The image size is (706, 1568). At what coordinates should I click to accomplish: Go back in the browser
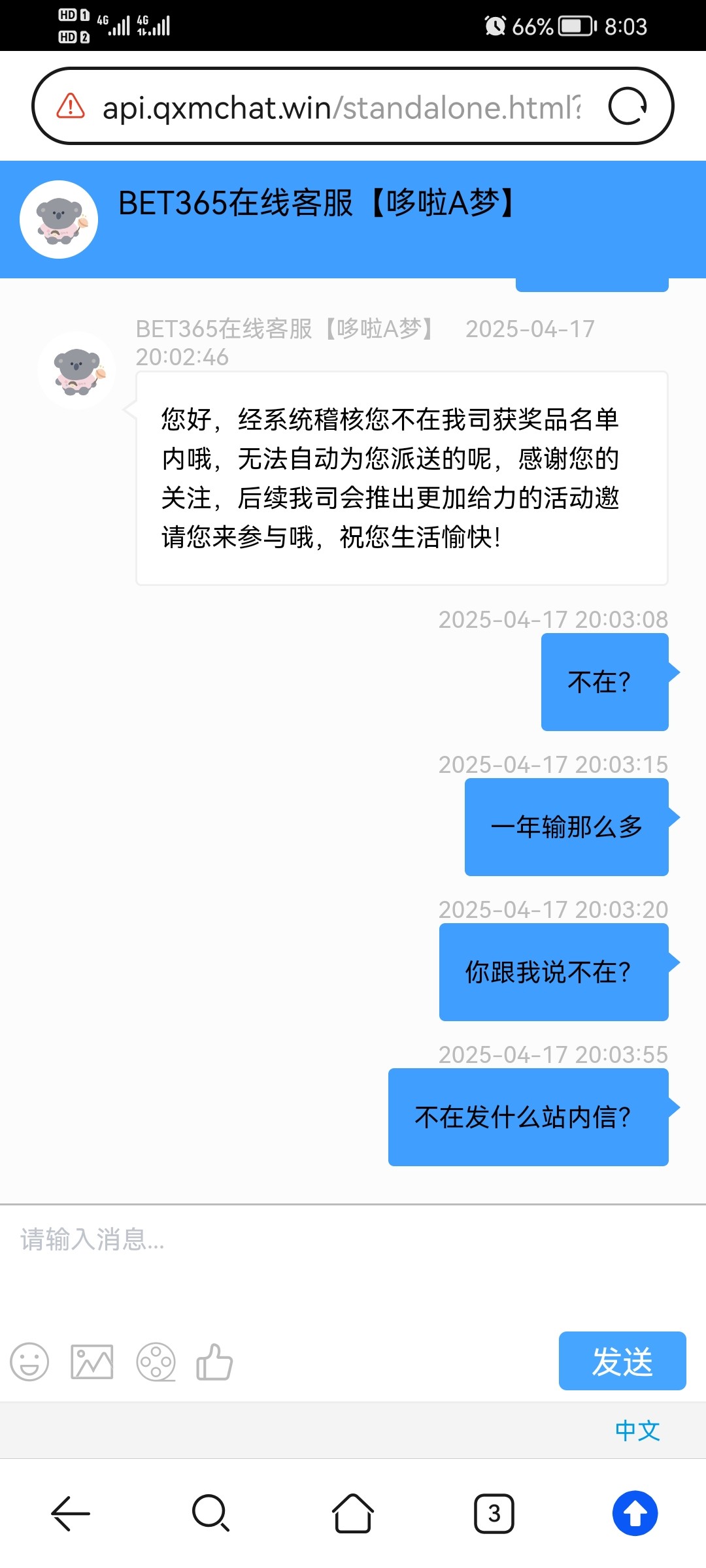pyautogui.click(x=71, y=1513)
